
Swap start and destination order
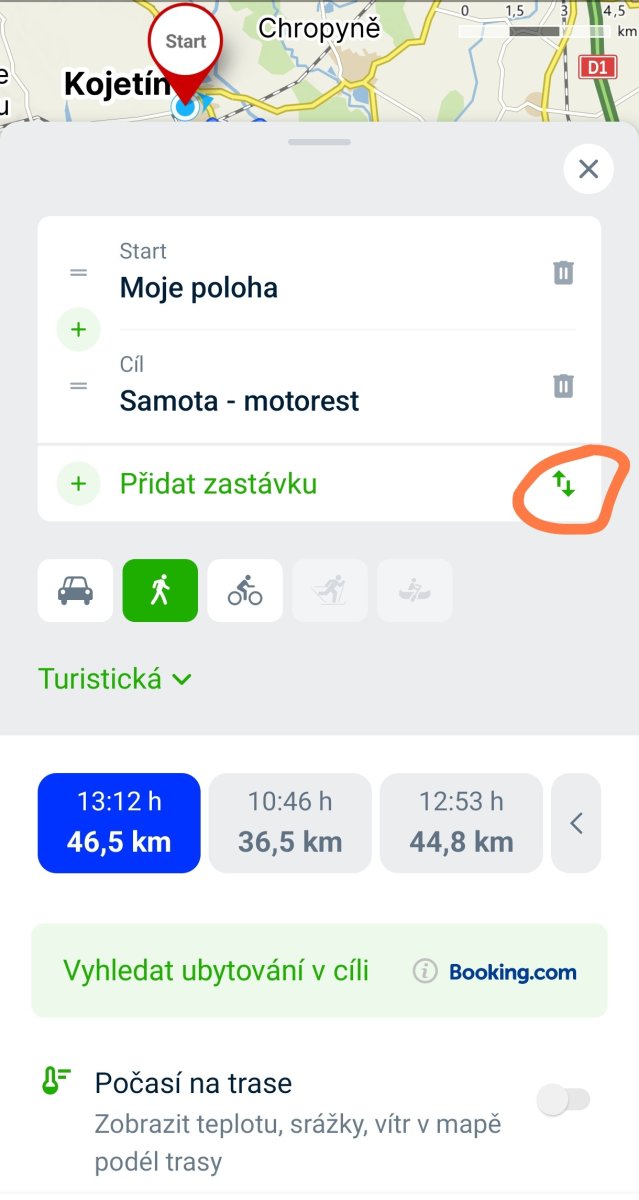pos(564,485)
